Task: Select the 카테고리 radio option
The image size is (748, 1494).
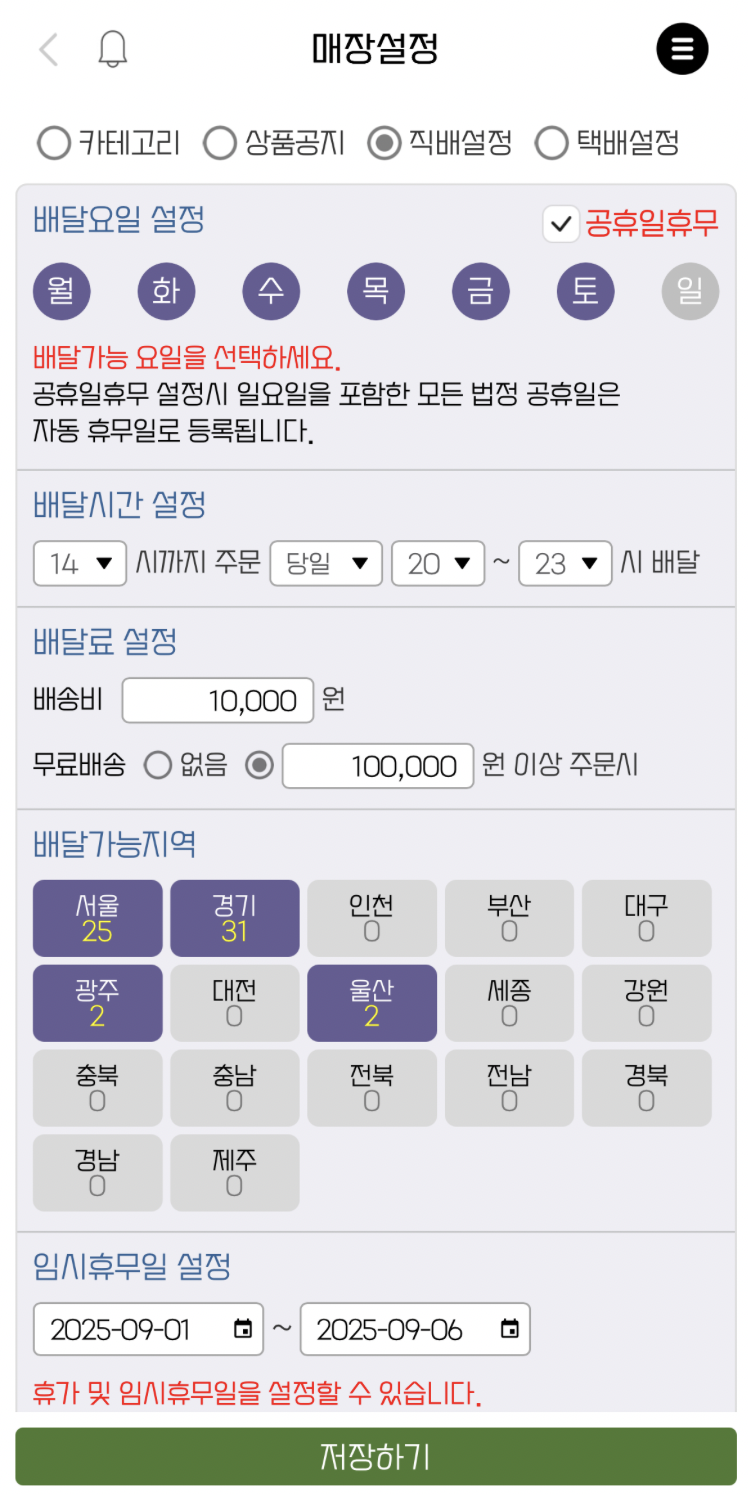Action: [54, 143]
